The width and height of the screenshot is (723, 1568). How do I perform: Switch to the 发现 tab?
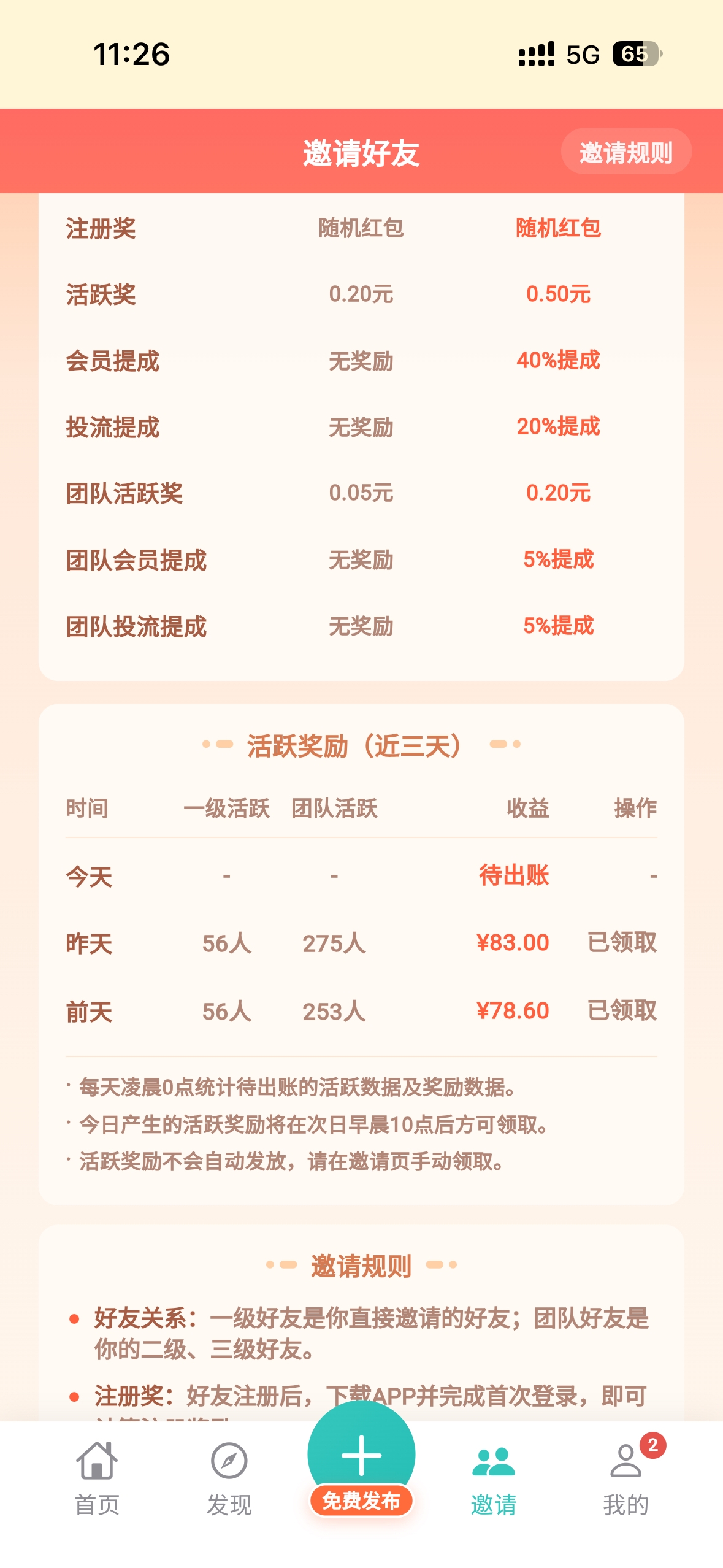coord(229,1478)
